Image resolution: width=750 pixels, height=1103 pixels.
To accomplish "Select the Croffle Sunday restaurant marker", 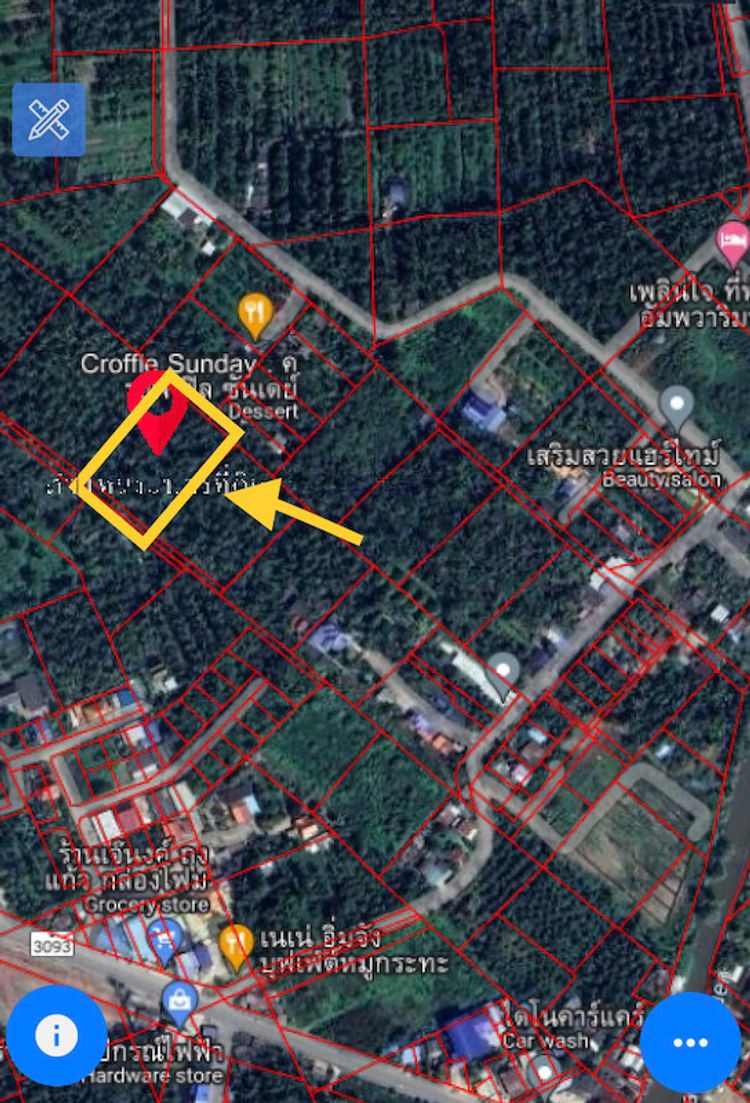I will [256, 314].
